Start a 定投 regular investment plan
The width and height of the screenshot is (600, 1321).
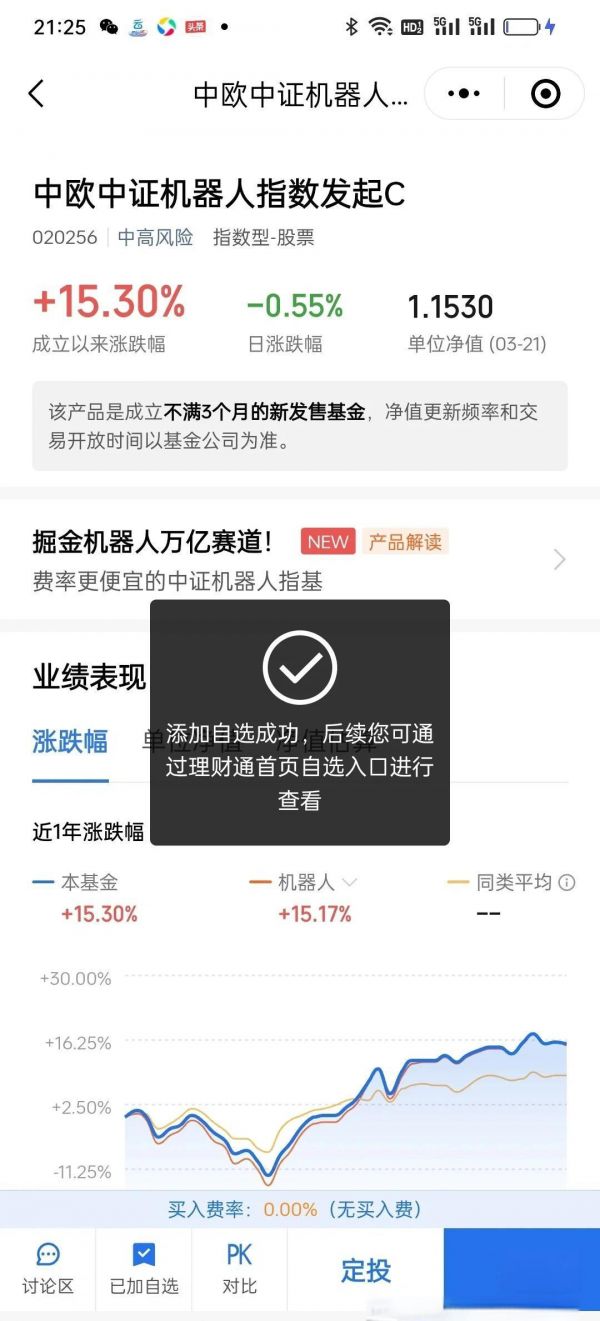coord(366,1270)
